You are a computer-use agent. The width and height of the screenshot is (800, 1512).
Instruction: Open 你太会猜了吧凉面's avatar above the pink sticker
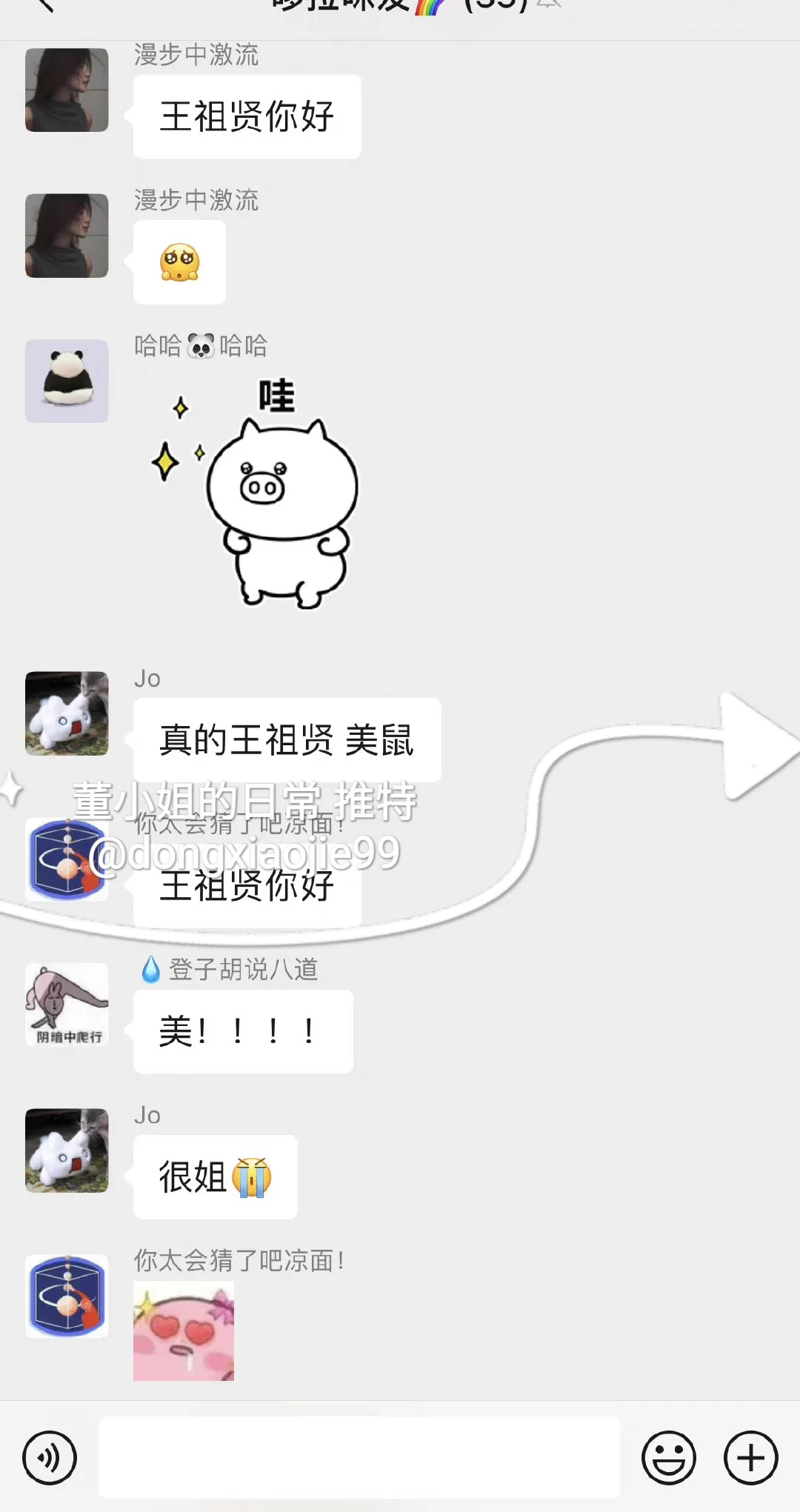67,1296
